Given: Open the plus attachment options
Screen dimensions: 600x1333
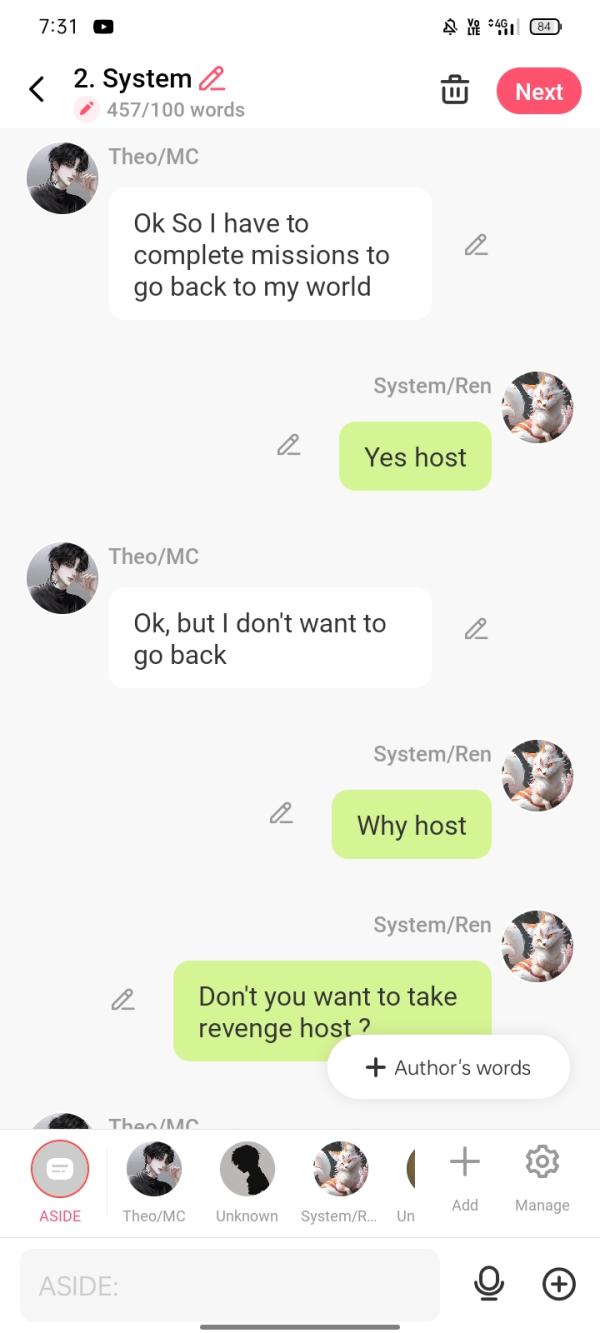Looking at the screenshot, I should tap(559, 1284).
